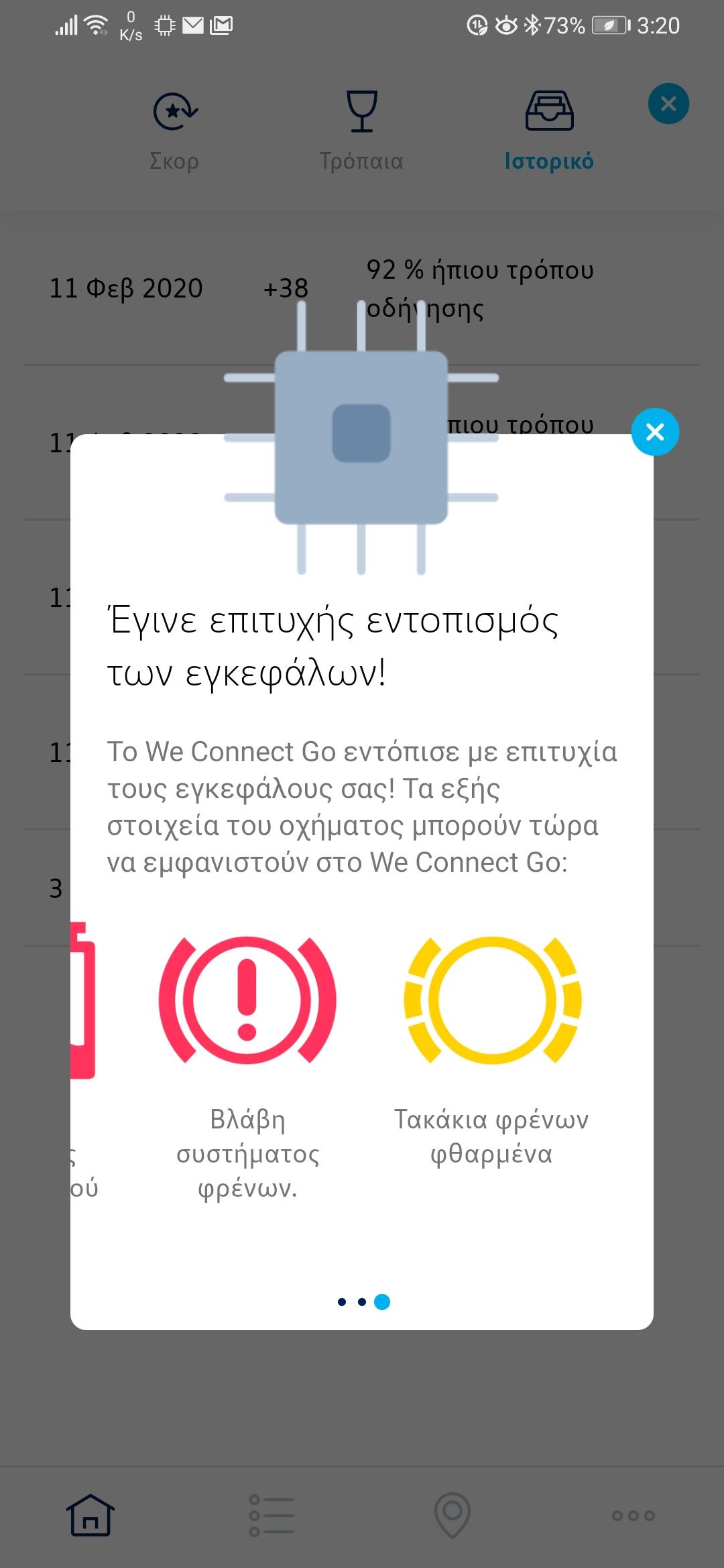The width and height of the screenshot is (724, 1568).
Task: Dismiss the header panel using the dark X
Action: 668,104
